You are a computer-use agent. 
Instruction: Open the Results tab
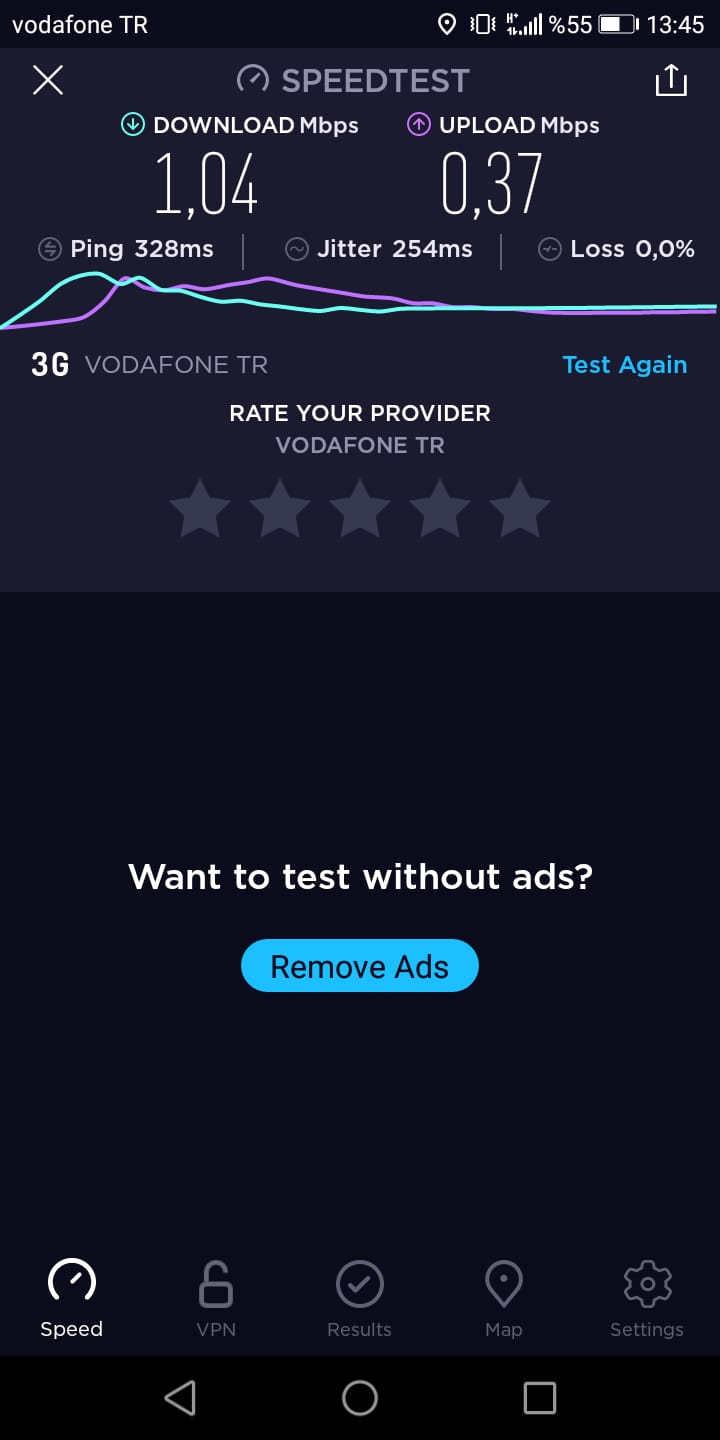click(x=360, y=1298)
